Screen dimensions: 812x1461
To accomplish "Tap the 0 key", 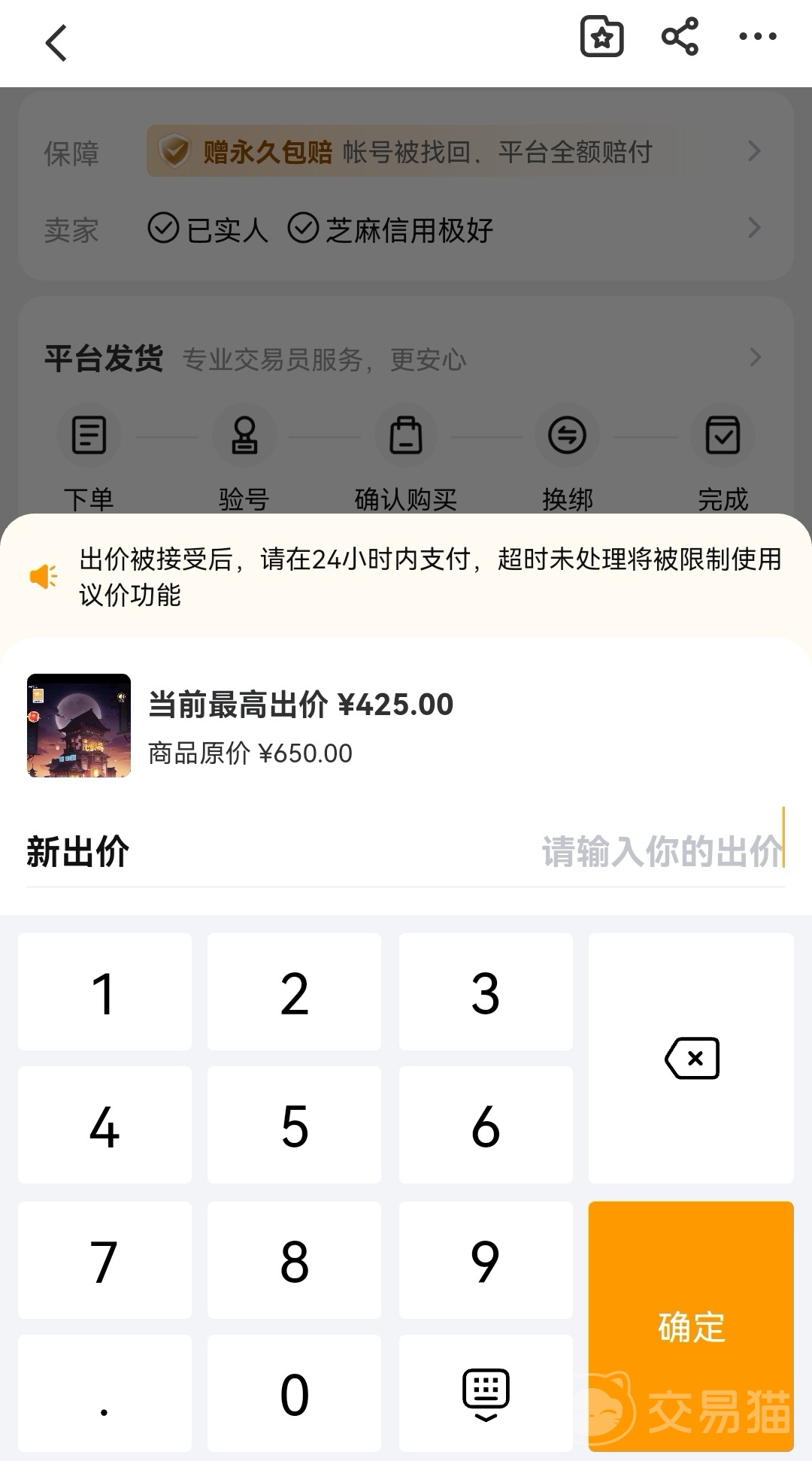I will [x=294, y=1394].
